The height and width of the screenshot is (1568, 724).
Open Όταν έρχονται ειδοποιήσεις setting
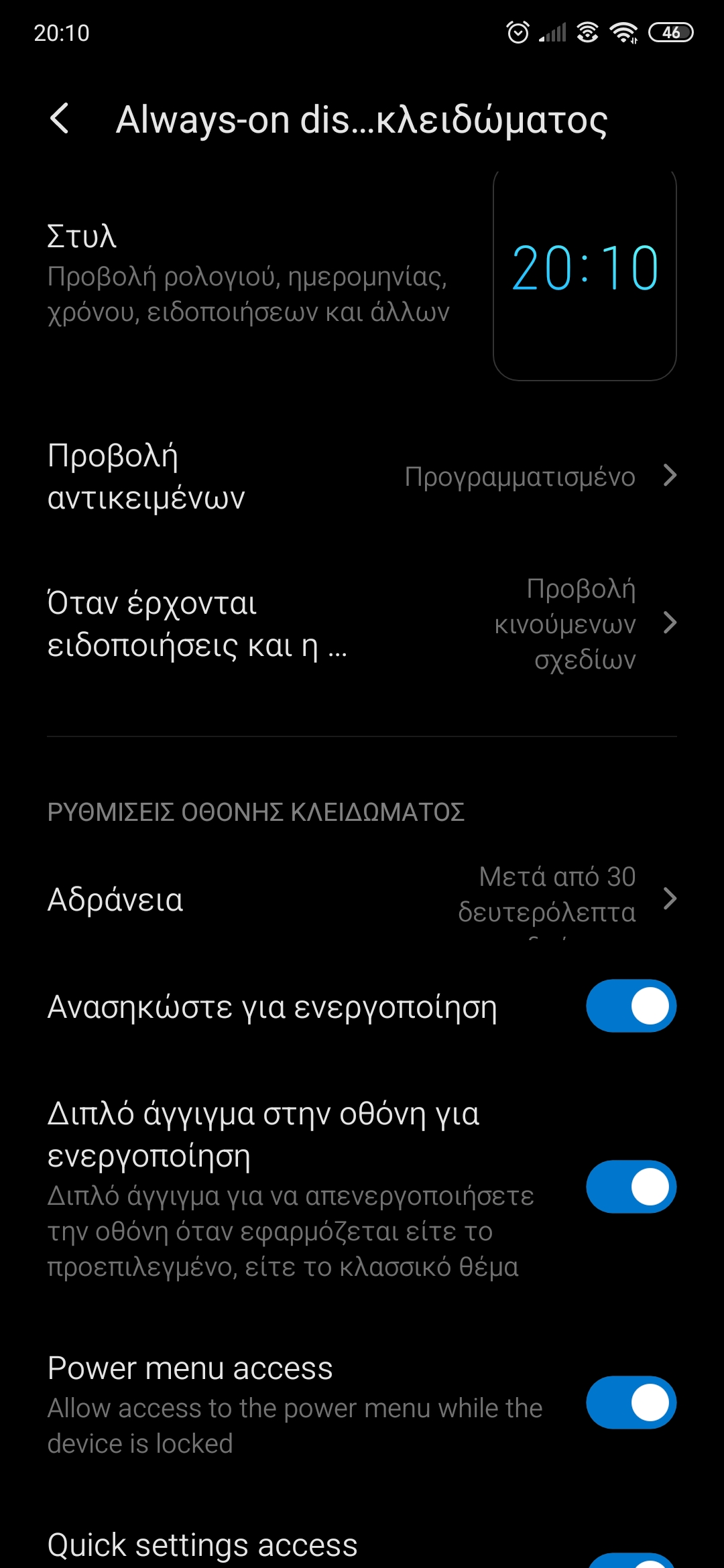(362, 624)
